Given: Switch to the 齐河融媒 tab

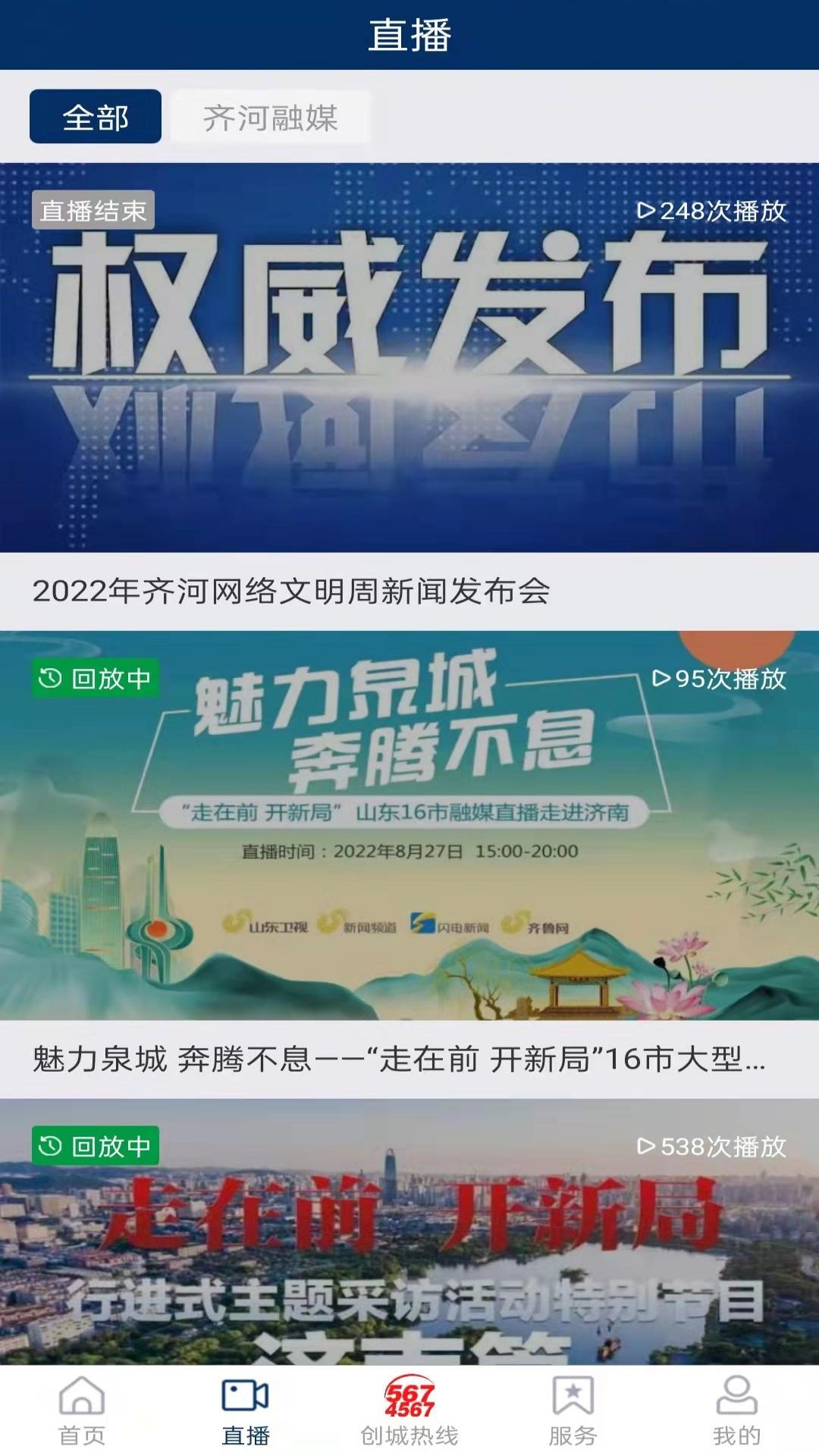Looking at the screenshot, I should pos(271,116).
